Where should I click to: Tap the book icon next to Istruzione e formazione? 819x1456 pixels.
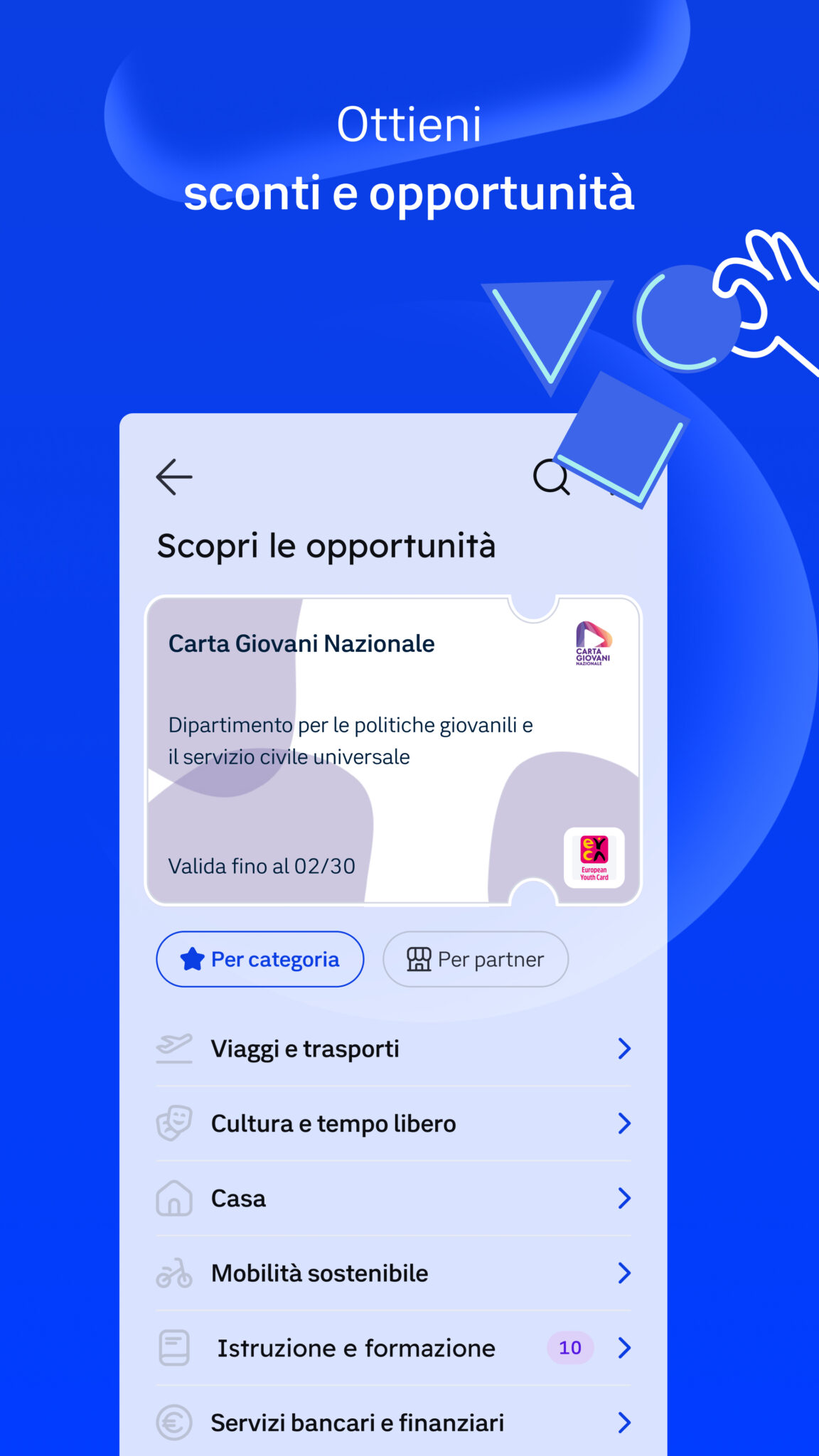173,1348
